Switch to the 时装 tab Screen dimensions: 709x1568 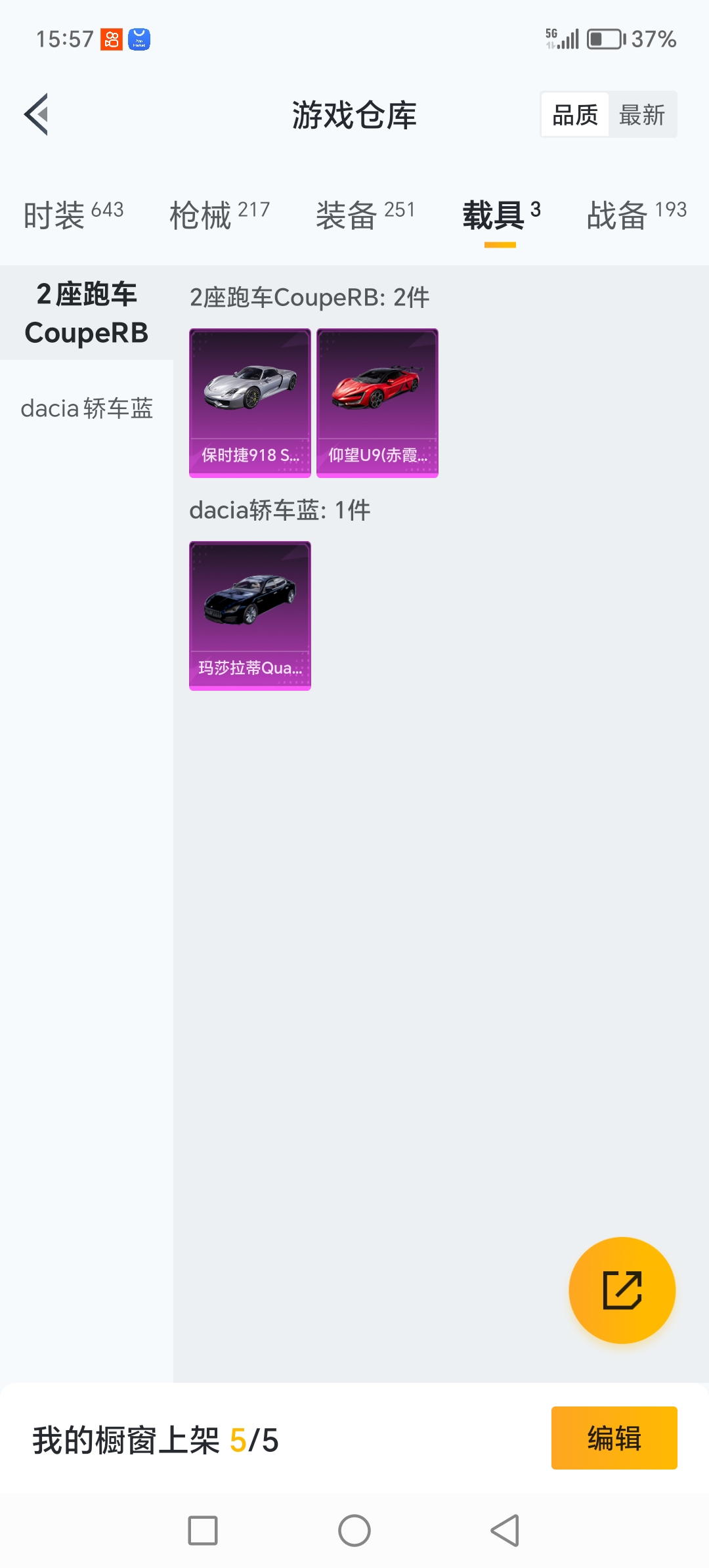73,215
